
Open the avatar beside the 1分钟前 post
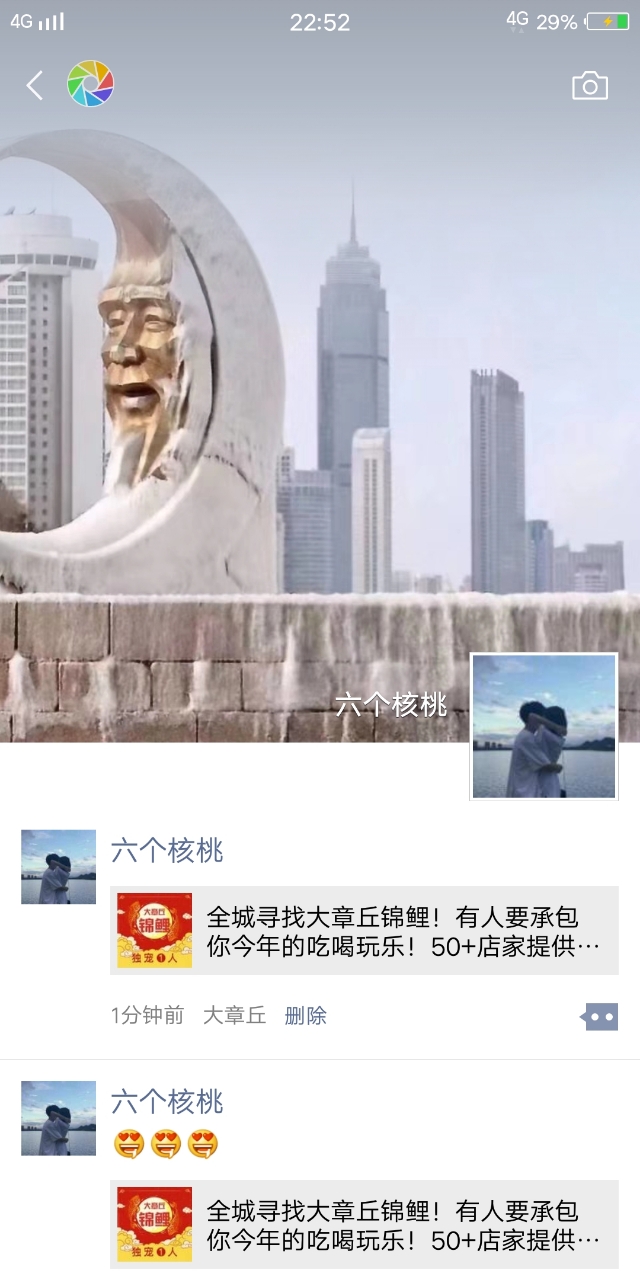(x=59, y=867)
